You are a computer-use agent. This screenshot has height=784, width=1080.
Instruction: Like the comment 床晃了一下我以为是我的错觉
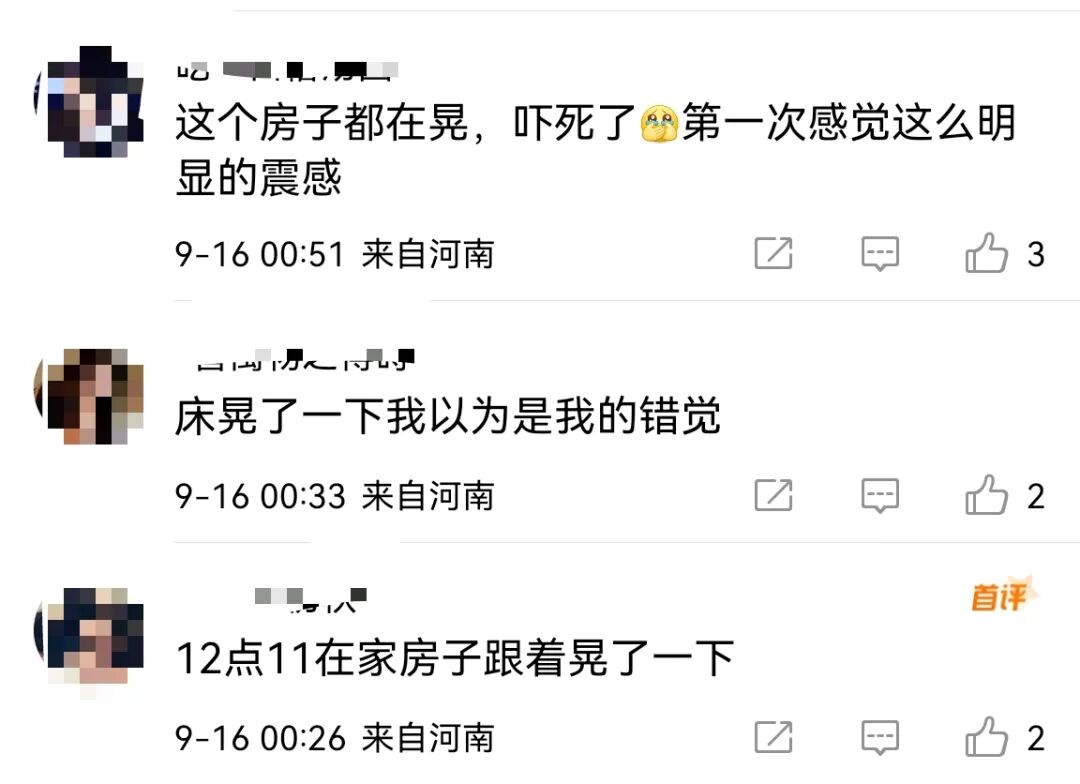point(987,495)
